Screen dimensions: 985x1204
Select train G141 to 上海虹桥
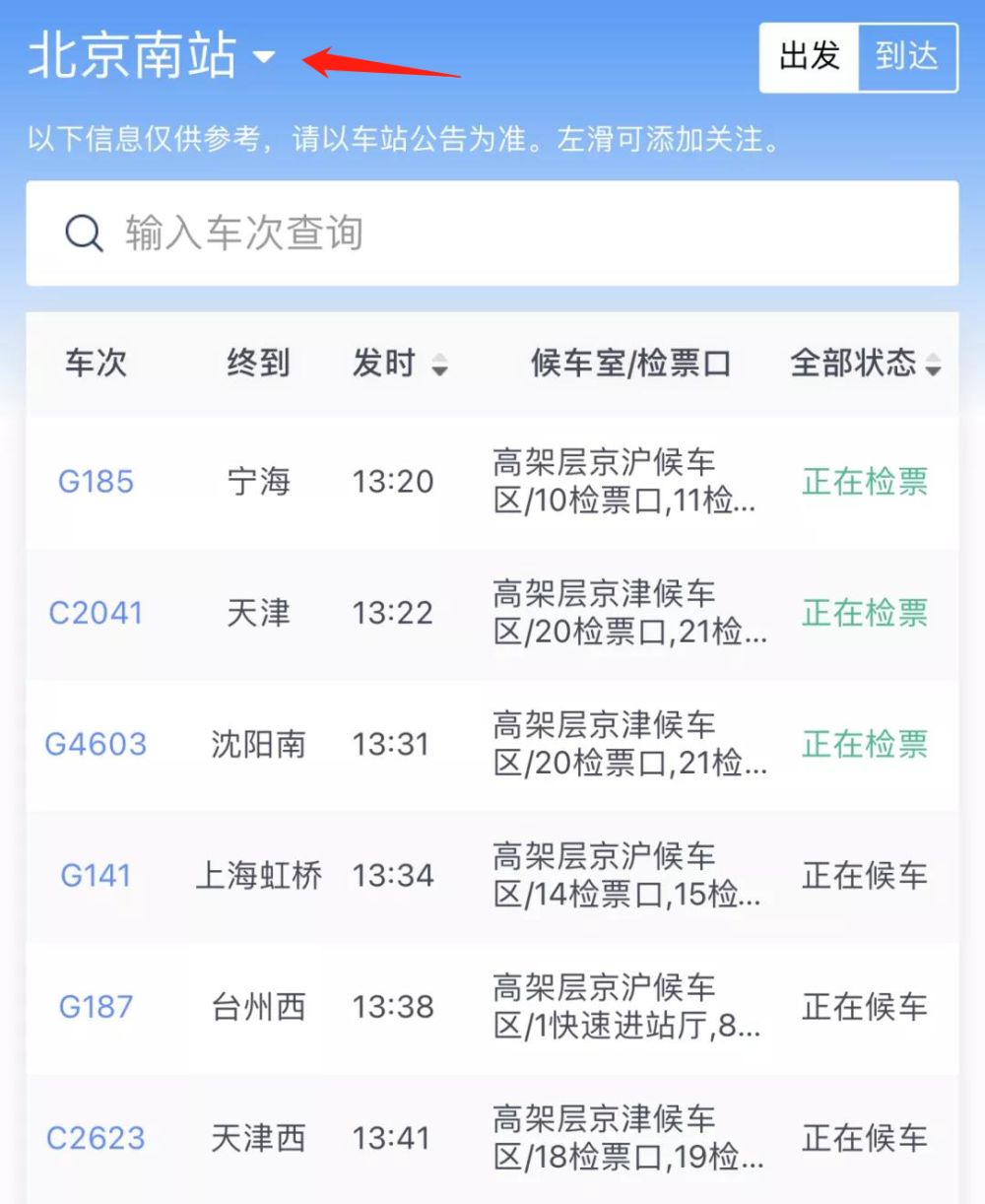pyautogui.click(x=96, y=875)
